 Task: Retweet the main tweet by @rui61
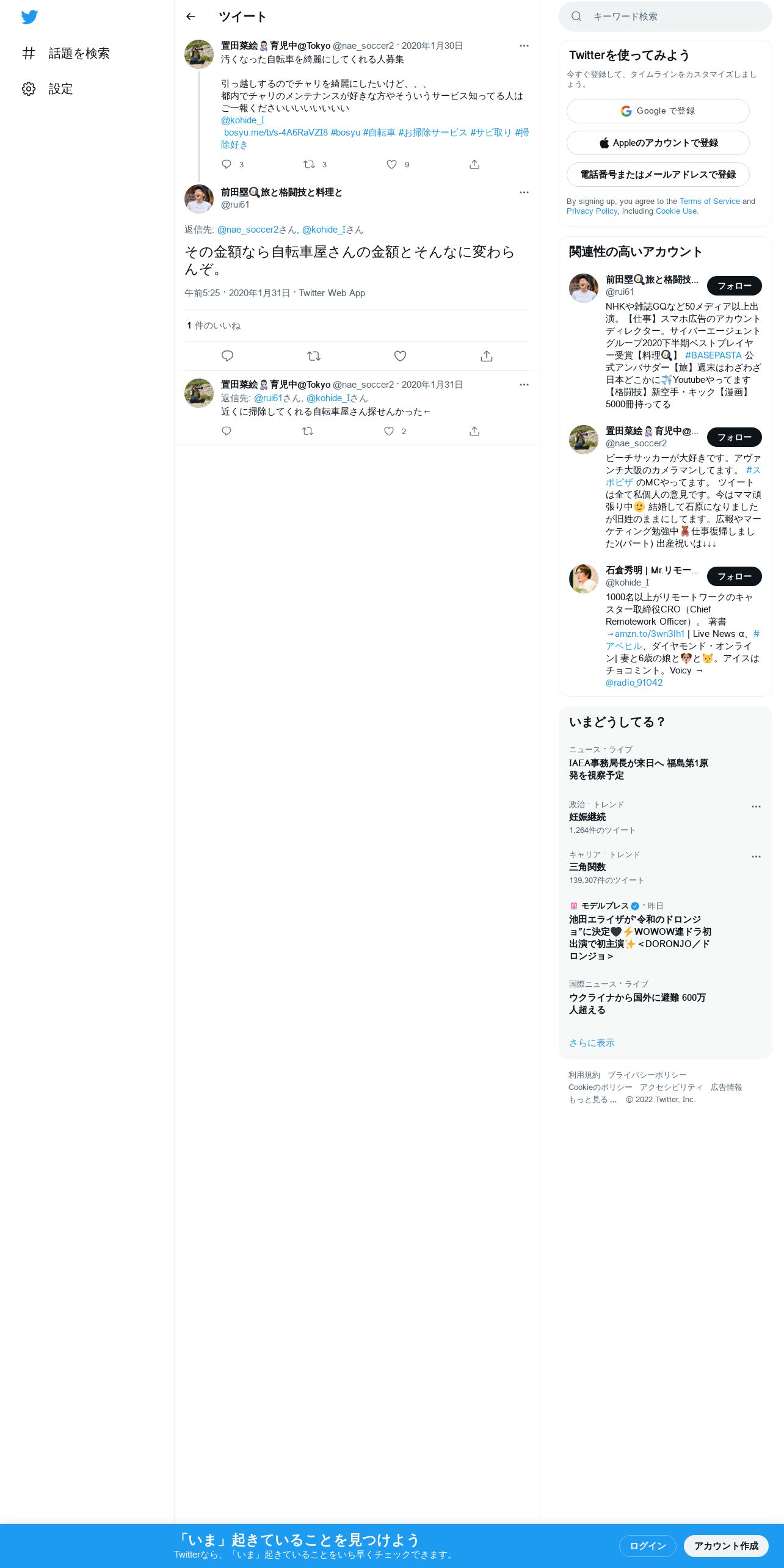314,356
